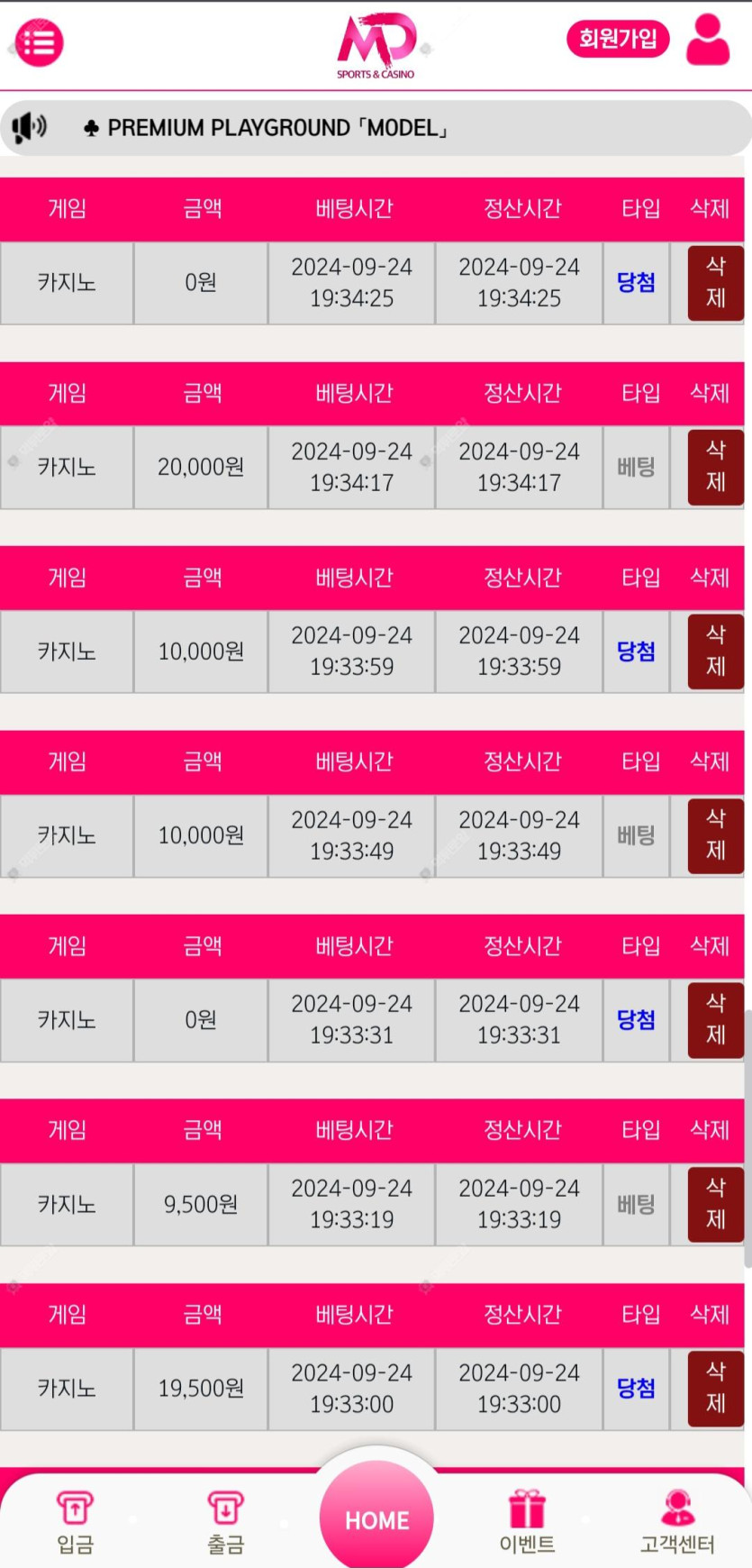
Task: Tap the 회원가입 sign-up button
Action: click(618, 39)
